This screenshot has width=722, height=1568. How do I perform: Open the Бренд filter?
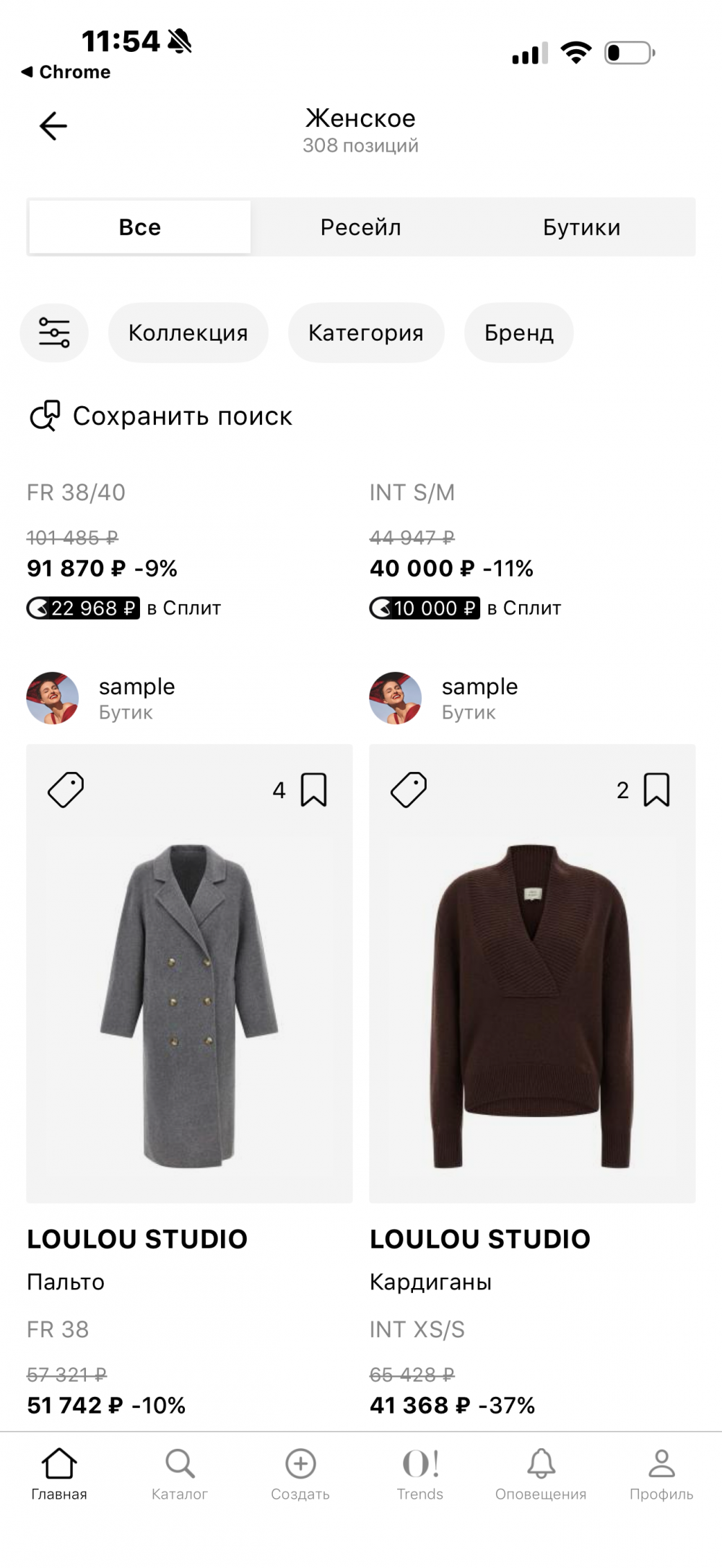click(518, 332)
